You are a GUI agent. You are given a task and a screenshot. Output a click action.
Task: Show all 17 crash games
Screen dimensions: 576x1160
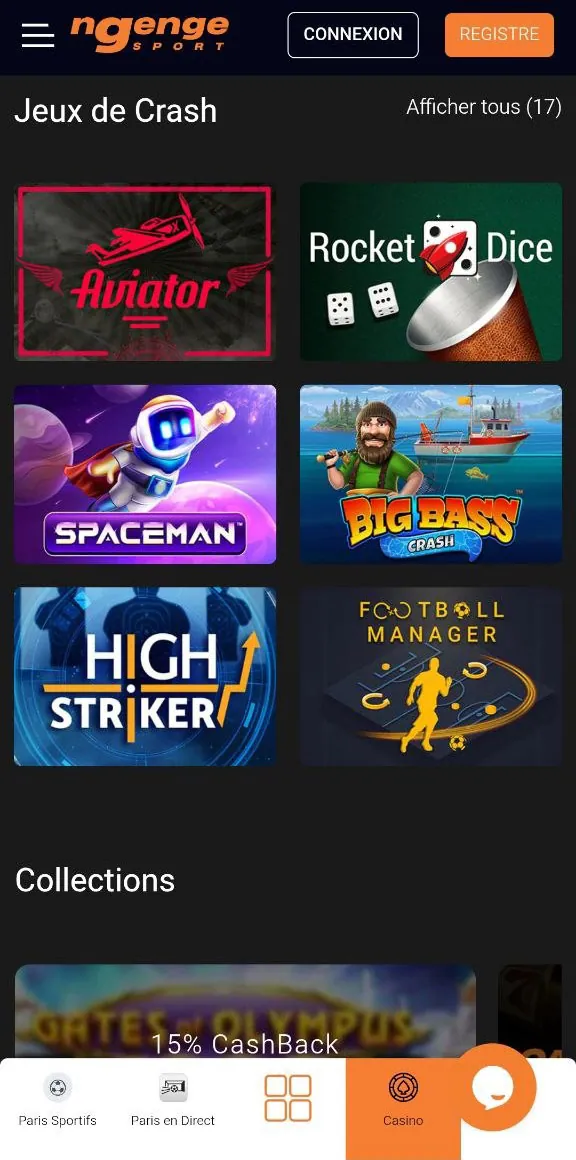point(484,107)
